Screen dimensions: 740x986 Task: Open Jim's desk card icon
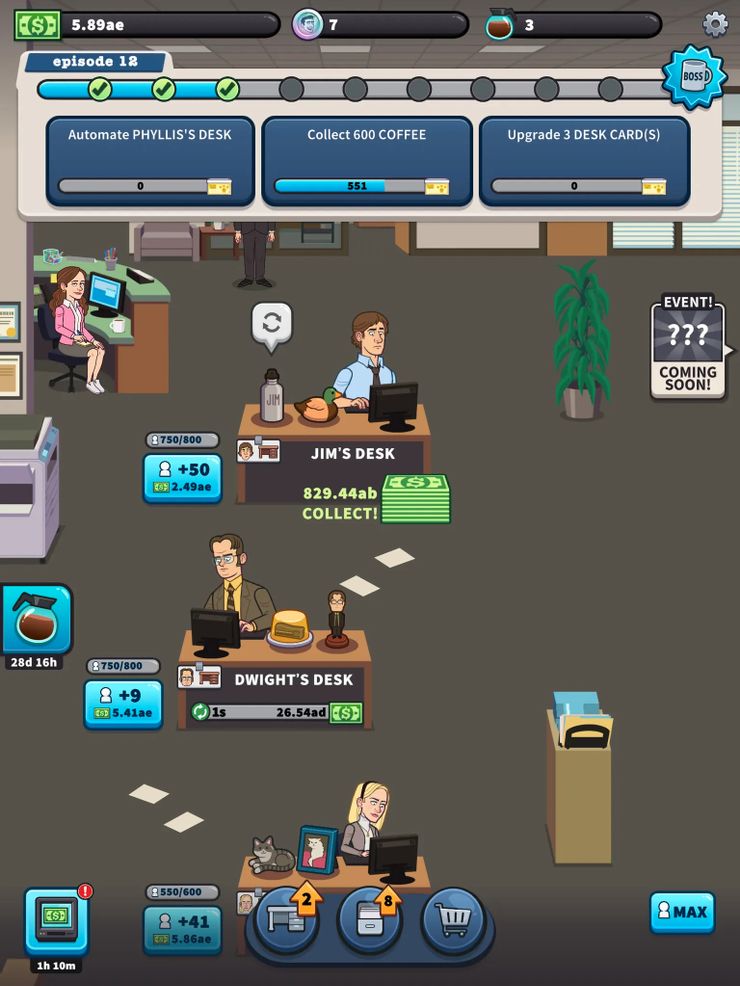point(258,451)
